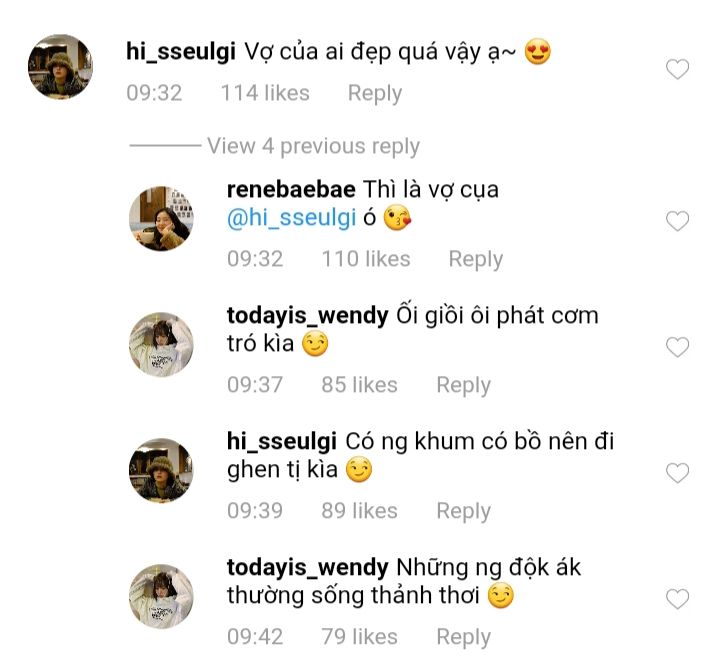Like hi_sseulgi's 'Có ng khum' comment

click(677, 473)
